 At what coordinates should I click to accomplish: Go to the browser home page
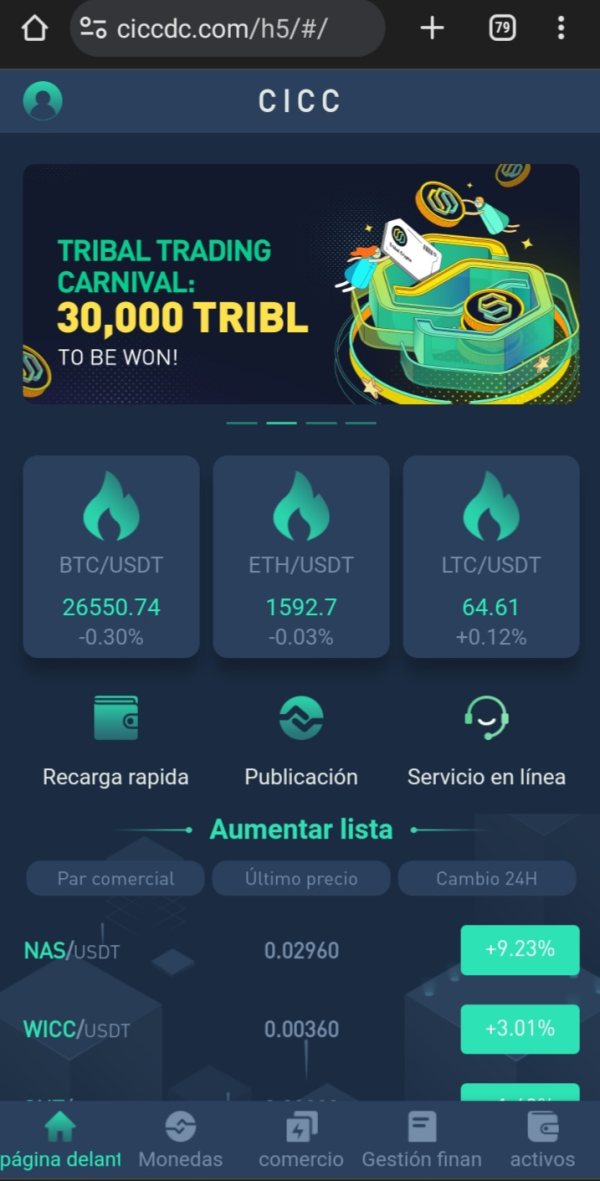click(x=34, y=29)
